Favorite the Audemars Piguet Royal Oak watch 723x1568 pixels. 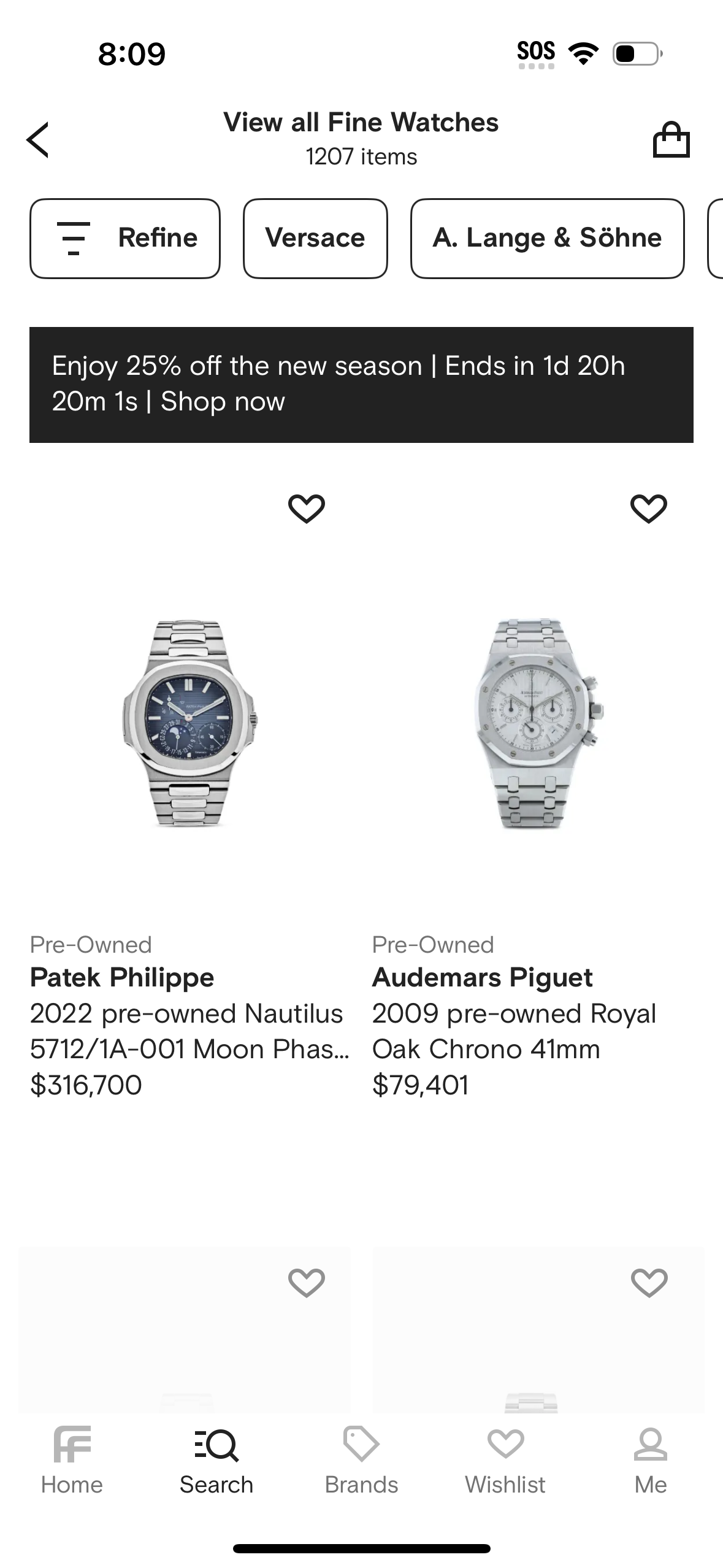(x=648, y=508)
